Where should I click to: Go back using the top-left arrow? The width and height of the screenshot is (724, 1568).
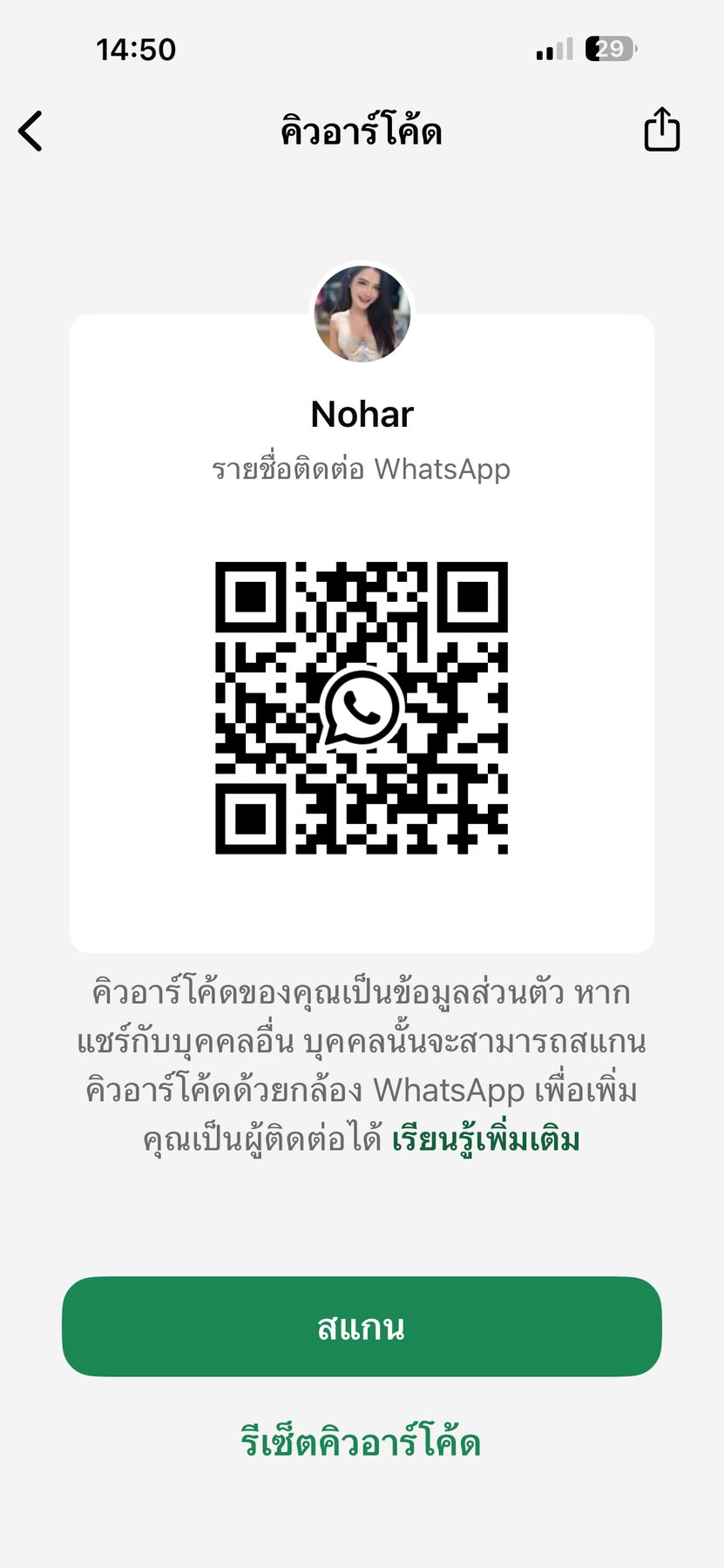pyautogui.click(x=31, y=132)
